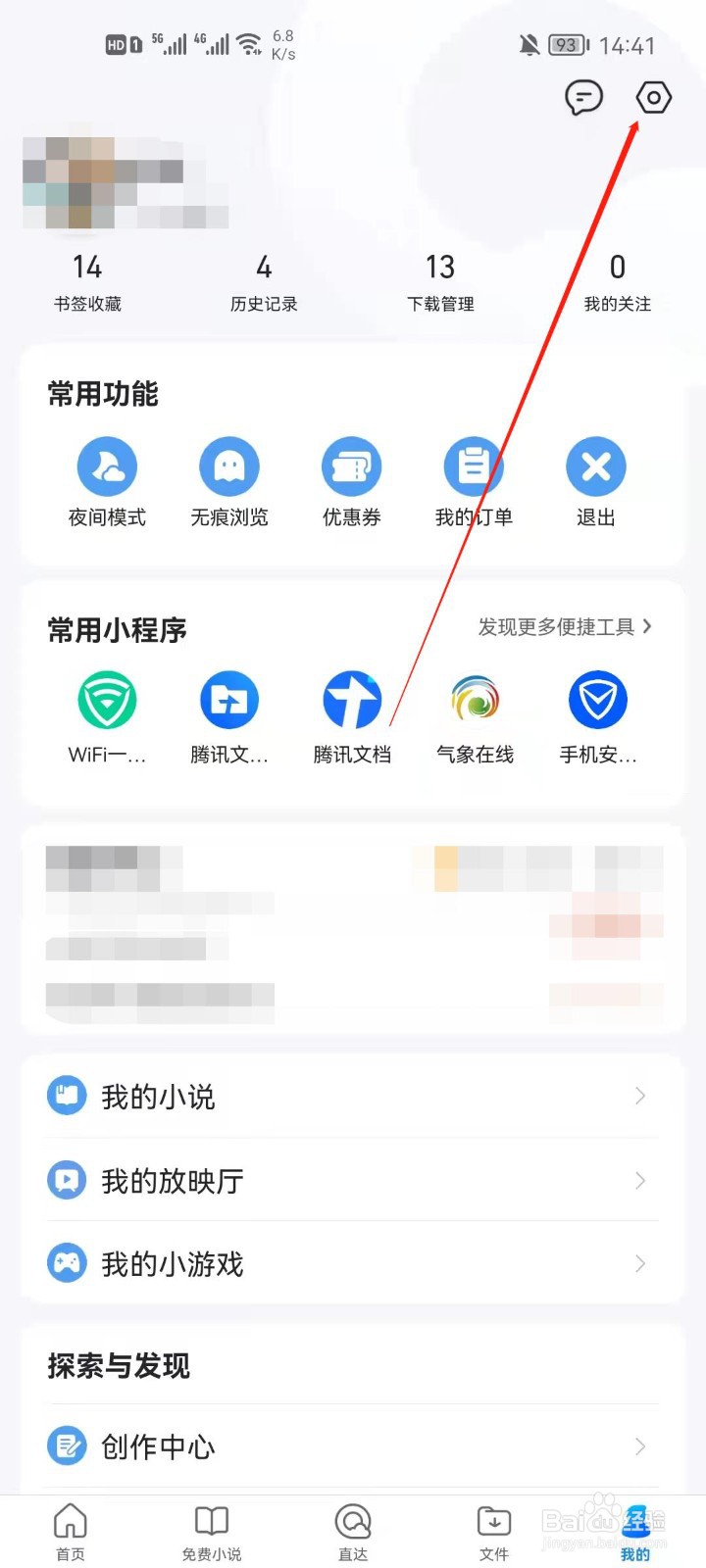Open the 腾讯文档 mini program
This screenshot has width=706, height=1568.
pos(352,700)
